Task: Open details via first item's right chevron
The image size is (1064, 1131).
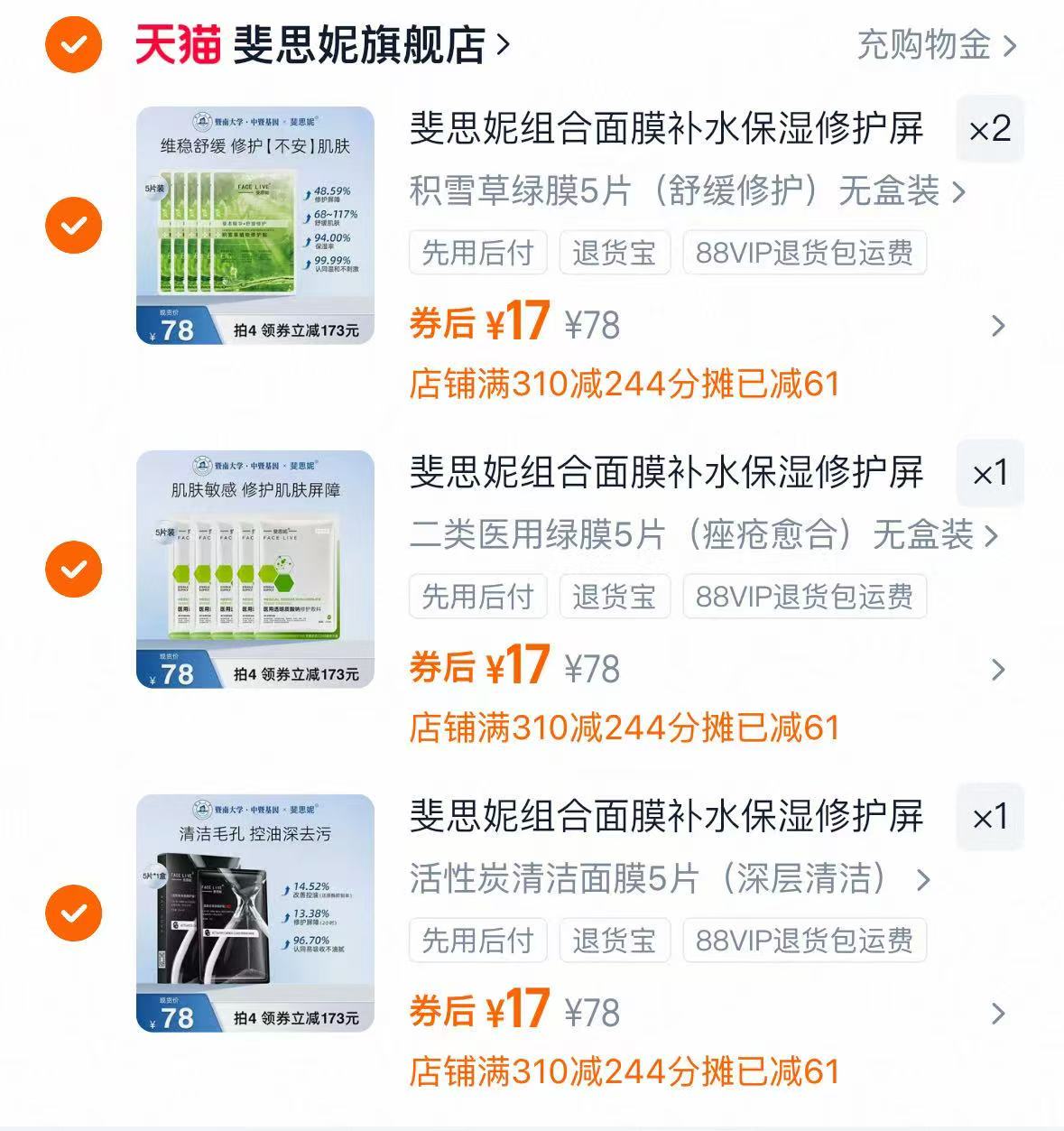Action: [998, 327]
